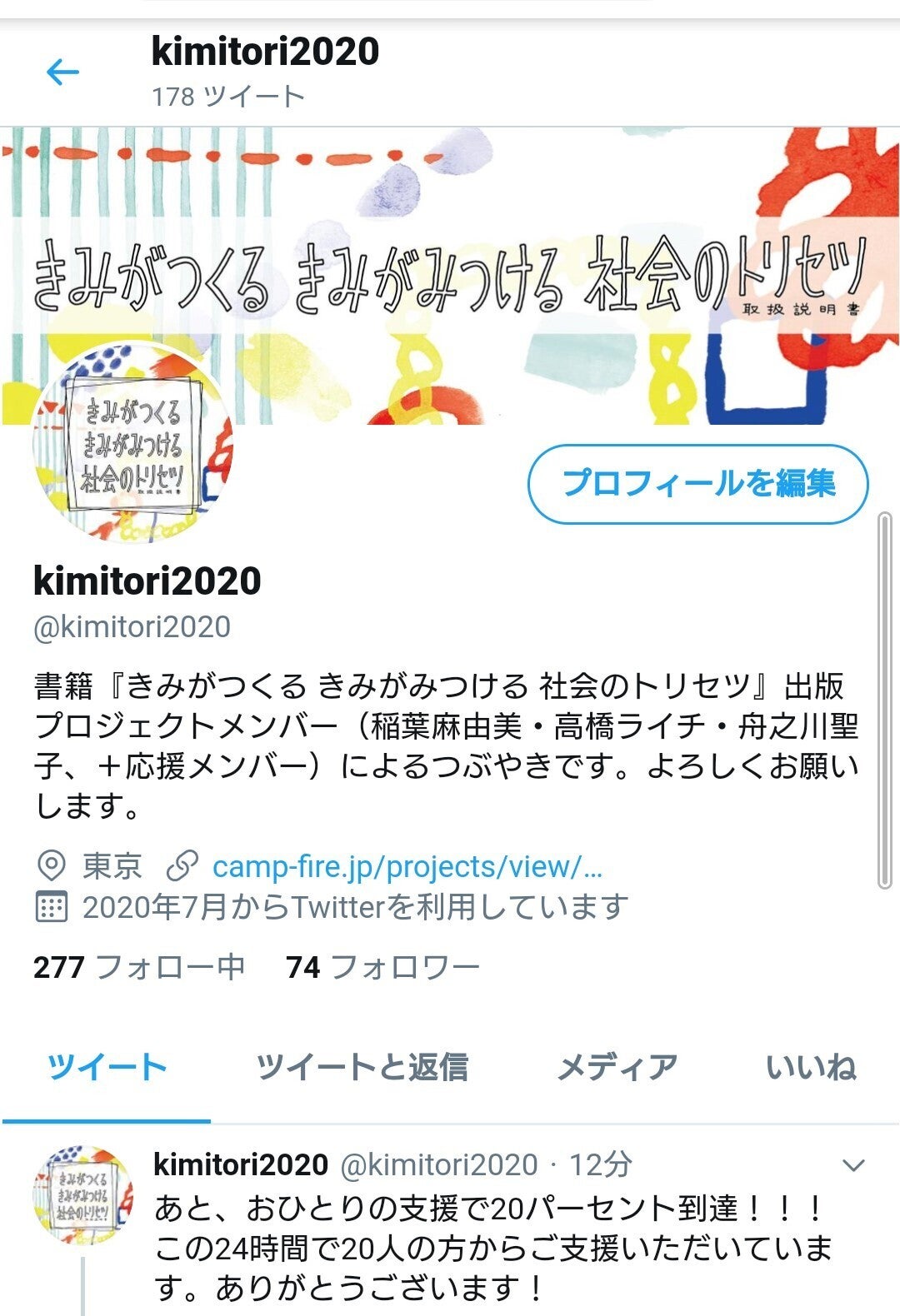The height and width of the screenshot is (1316, 900).
Task: Tap the プロフィールを編集 button
Action: tap(697, 484)
